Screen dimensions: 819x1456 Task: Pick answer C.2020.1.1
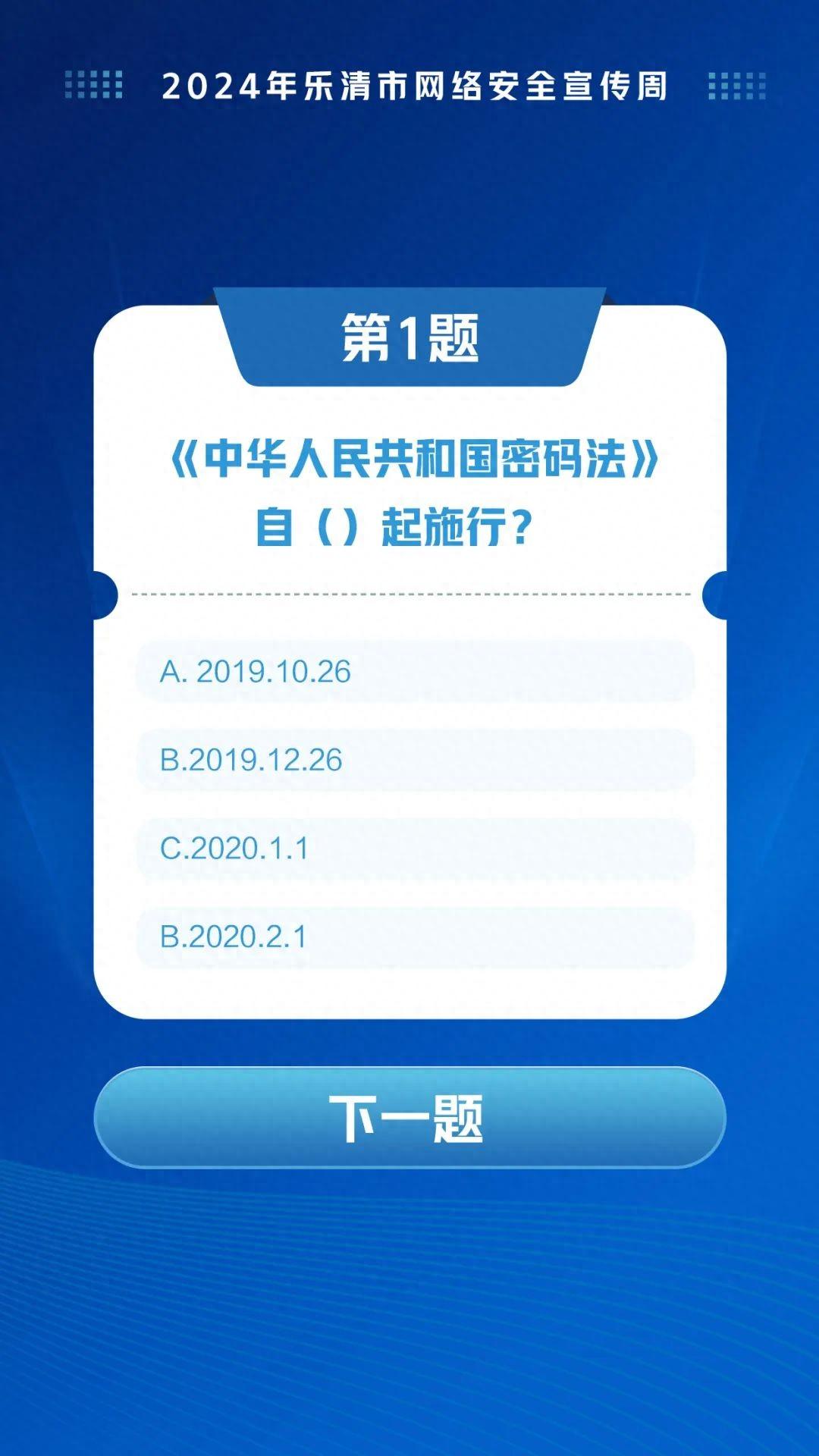pos(414,849)
